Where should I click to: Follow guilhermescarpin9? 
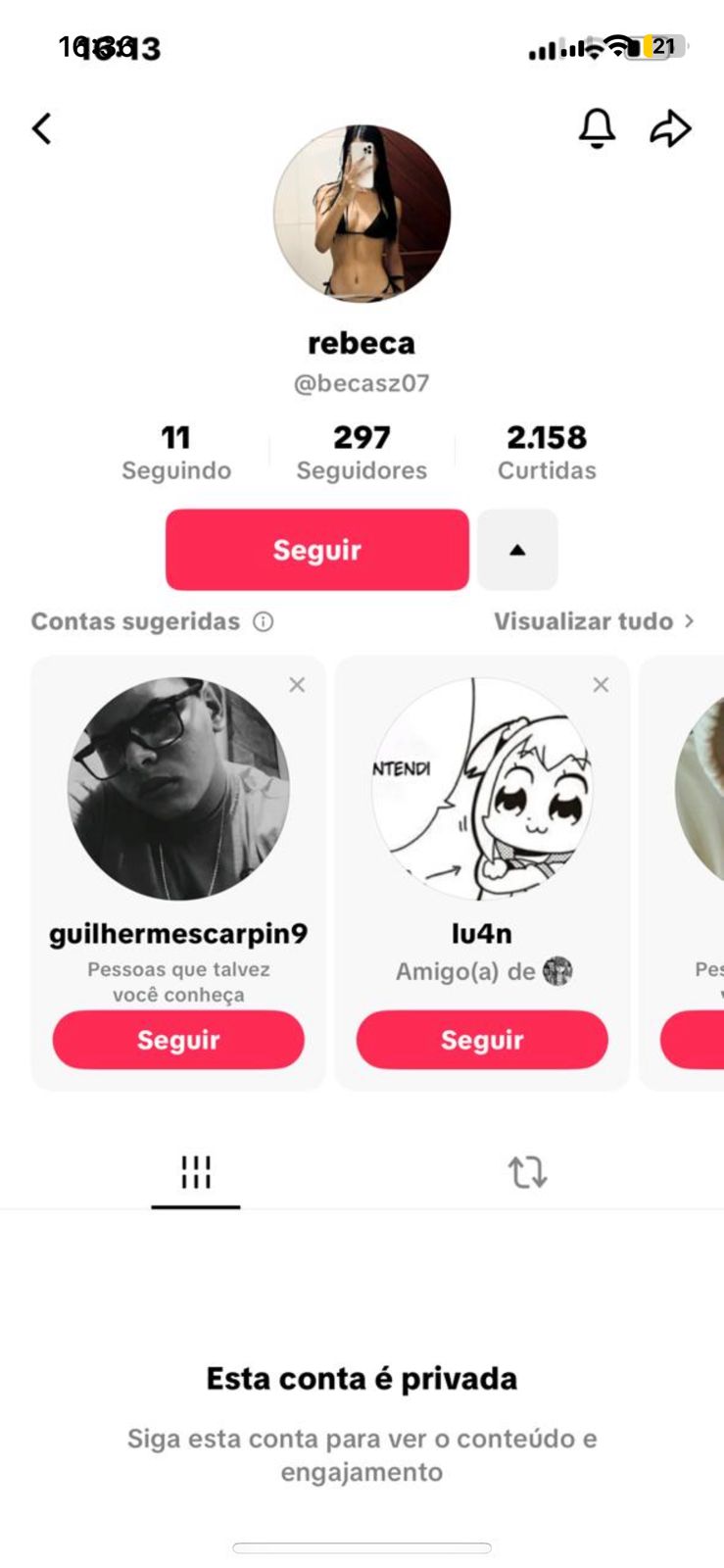coord(178,1040)
